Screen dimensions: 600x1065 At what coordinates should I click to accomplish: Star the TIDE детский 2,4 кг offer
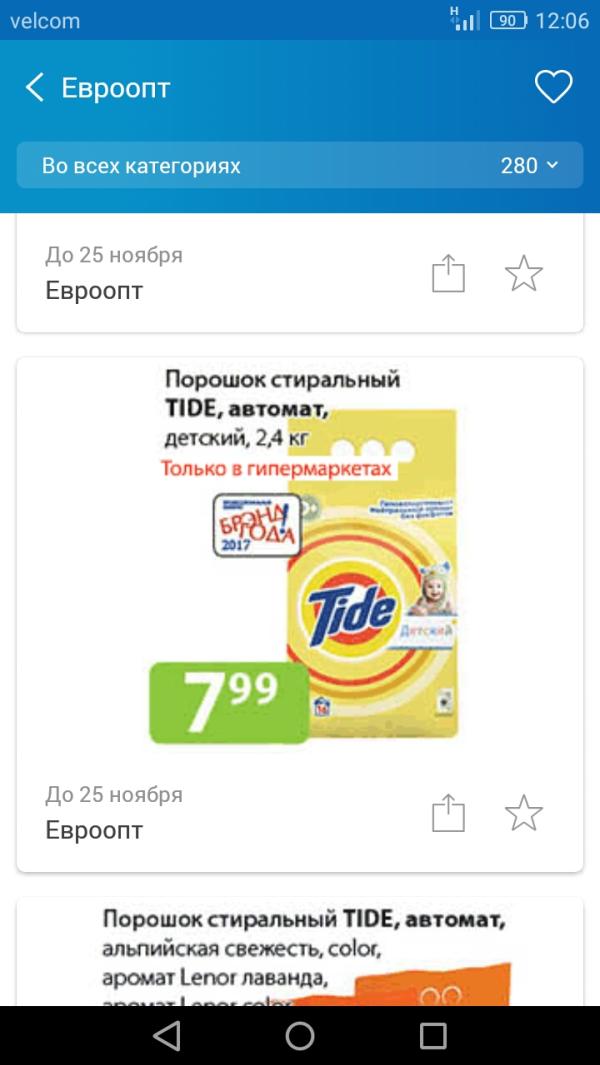click(524, 812)
